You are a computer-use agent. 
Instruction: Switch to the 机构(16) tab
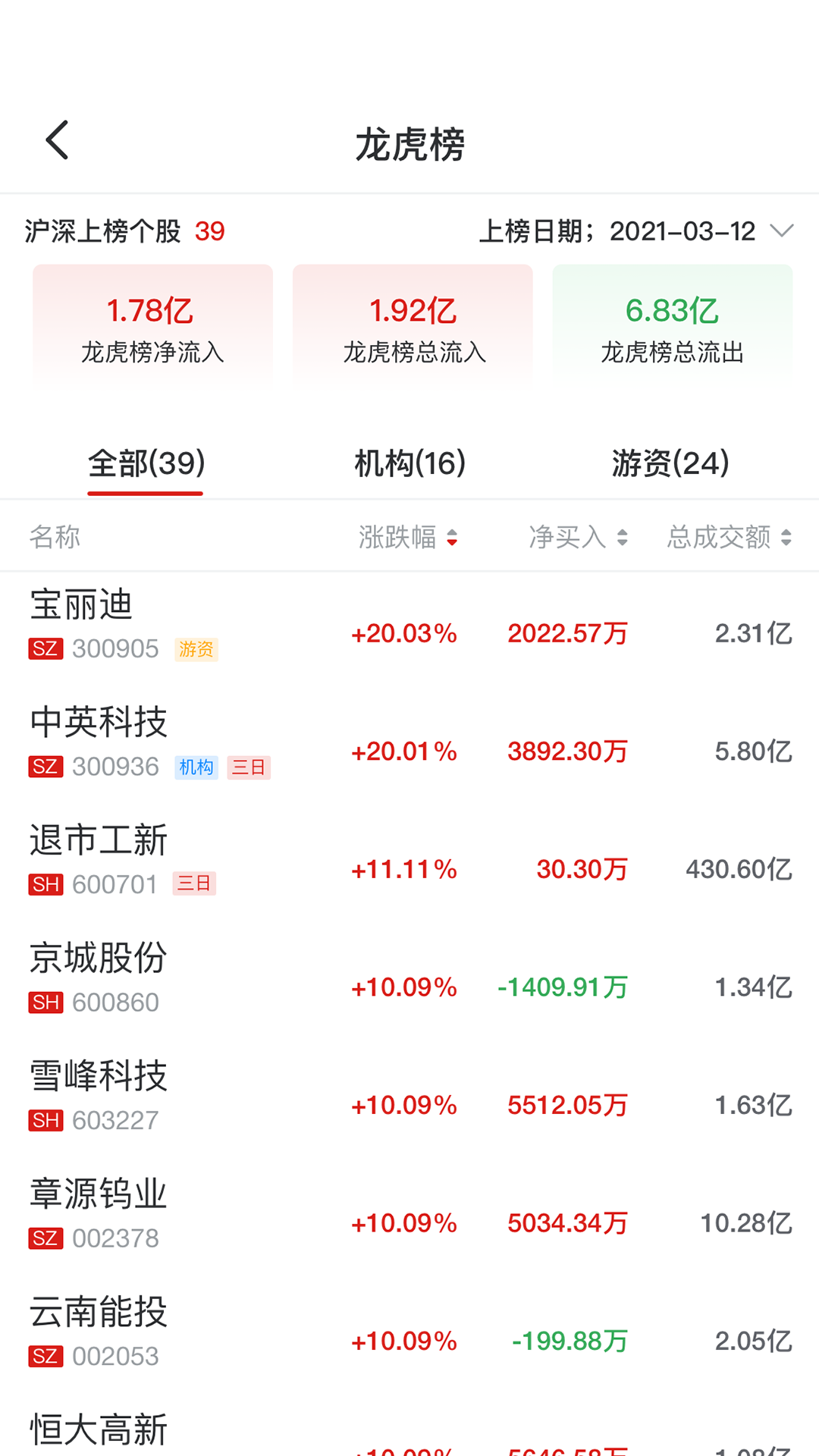[409, 463]
